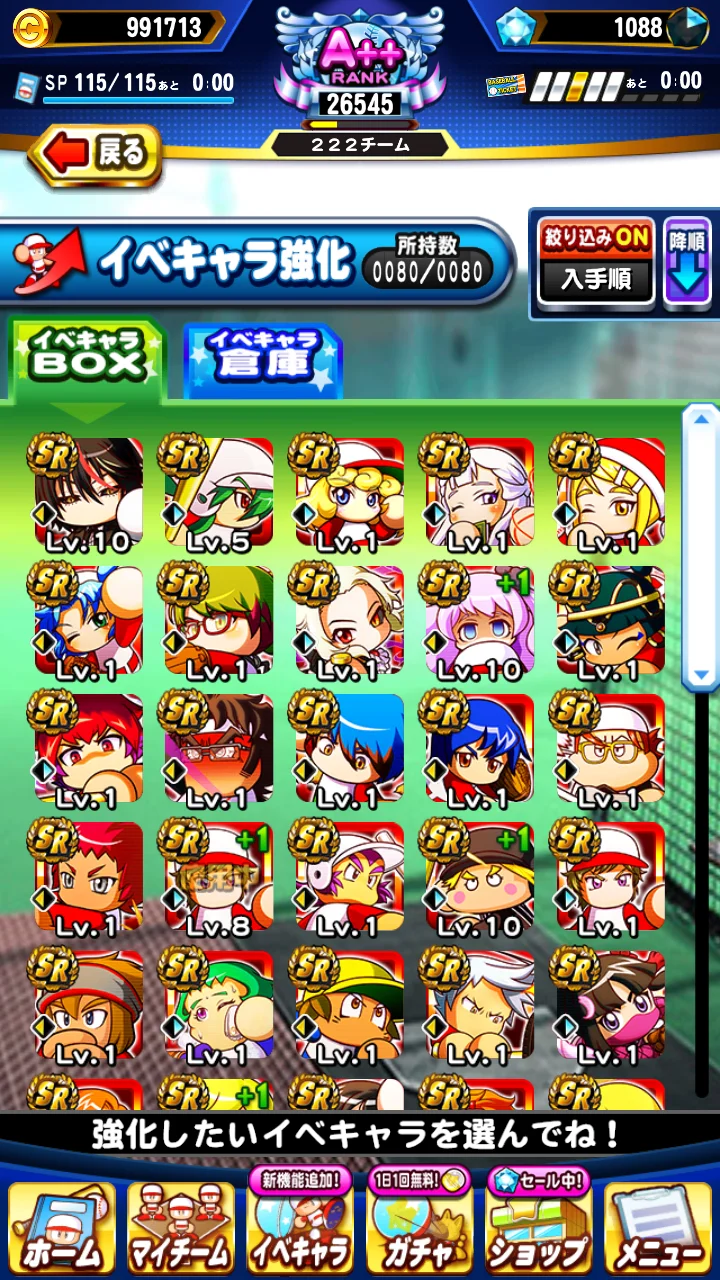720x1280 pixels.
Task: Tap the list scrollbar's down arrow
Action: [x=701, y=674]
